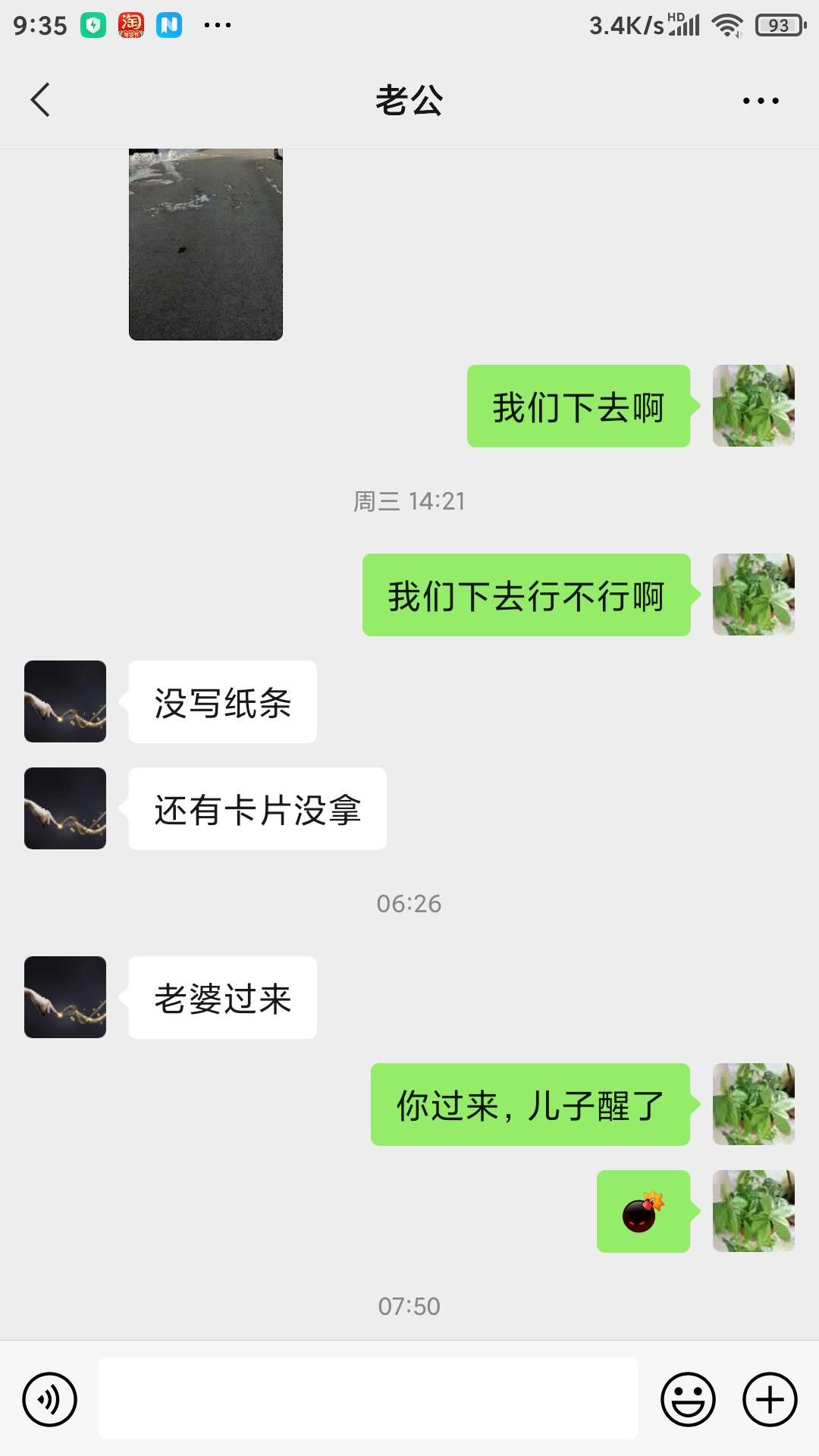This screenshot has width=819, height=1456.
Task: Tap the battery indicator in status bar
Action: [780, 24]
